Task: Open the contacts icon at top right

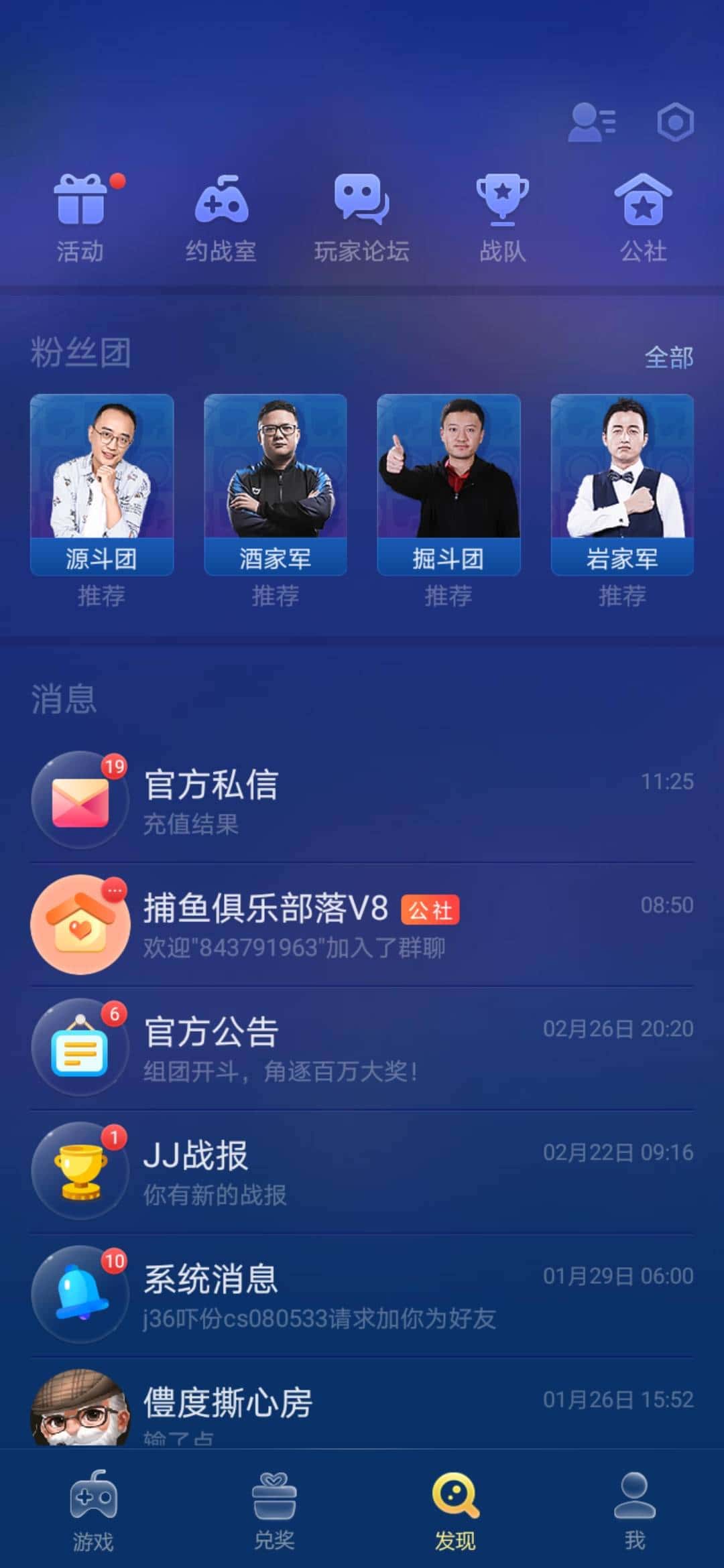Action: [x=593, y=122]
